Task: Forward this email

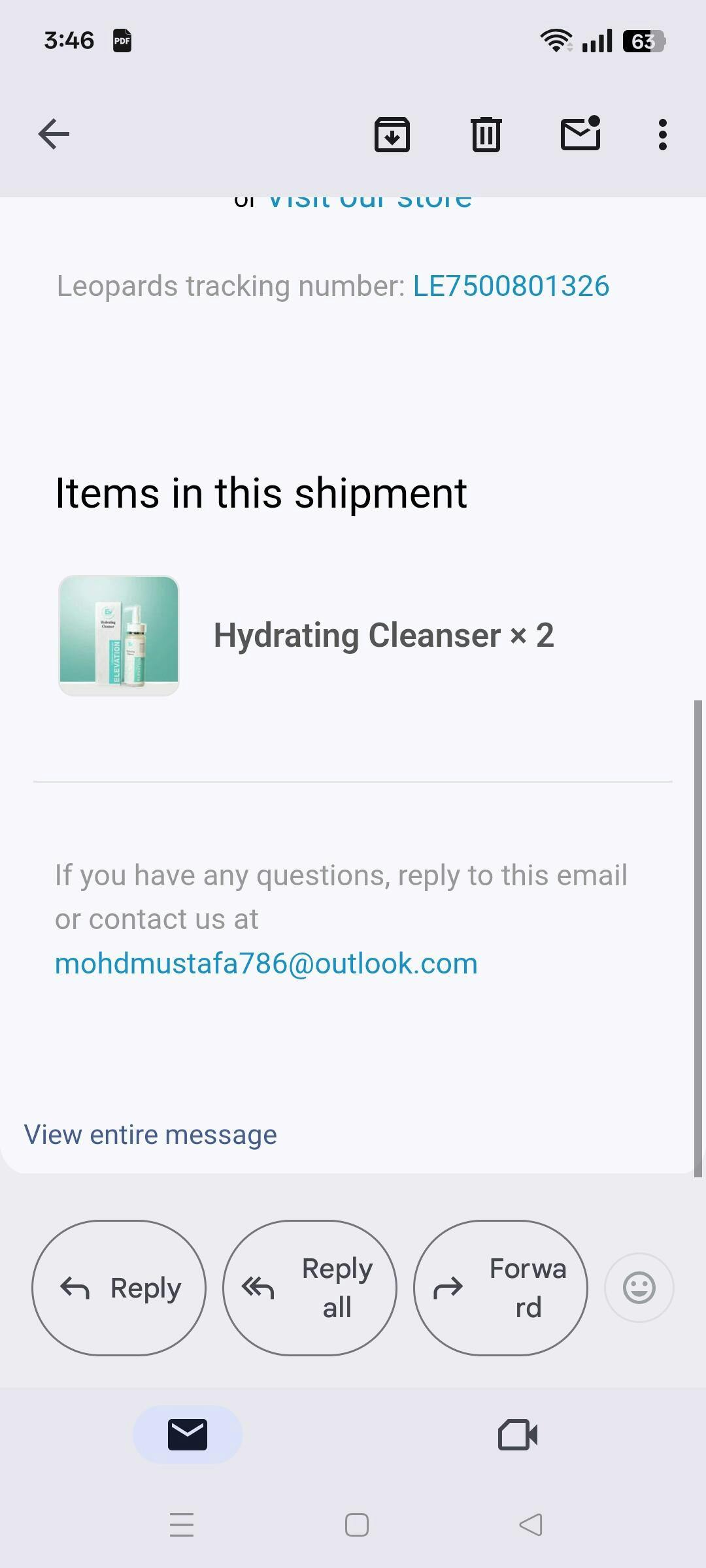Action: (x=501, y=1288)
